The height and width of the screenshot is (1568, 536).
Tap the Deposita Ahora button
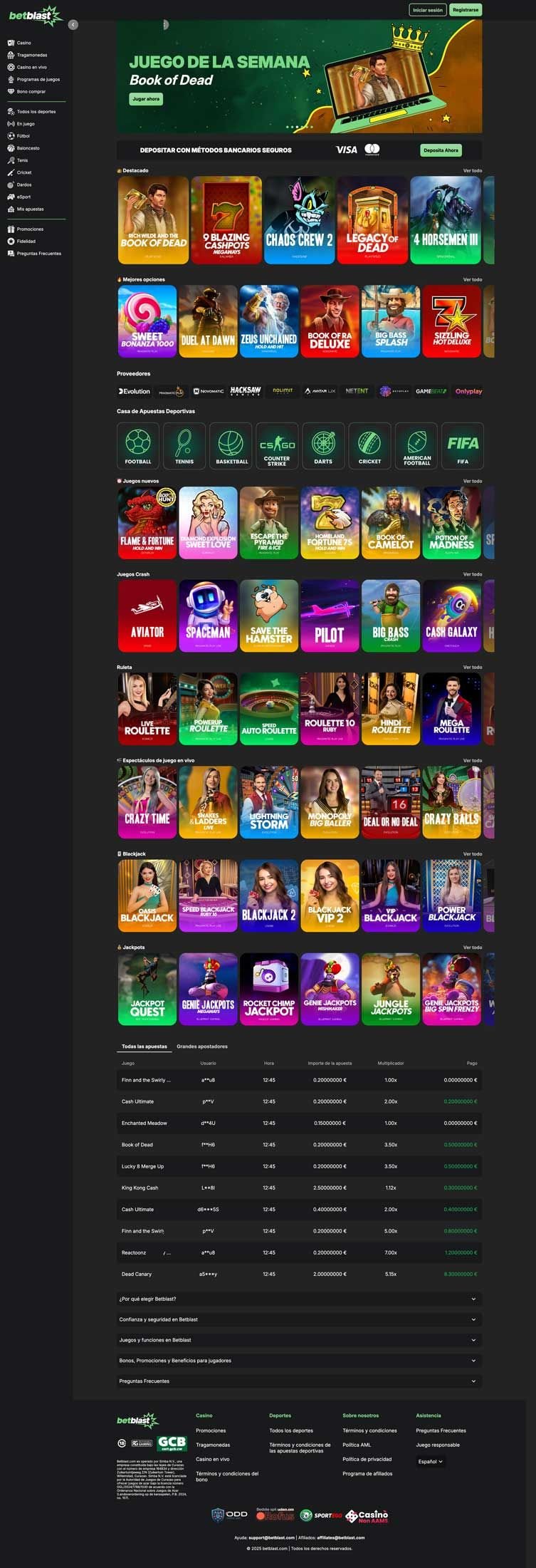tap(441, 150)
